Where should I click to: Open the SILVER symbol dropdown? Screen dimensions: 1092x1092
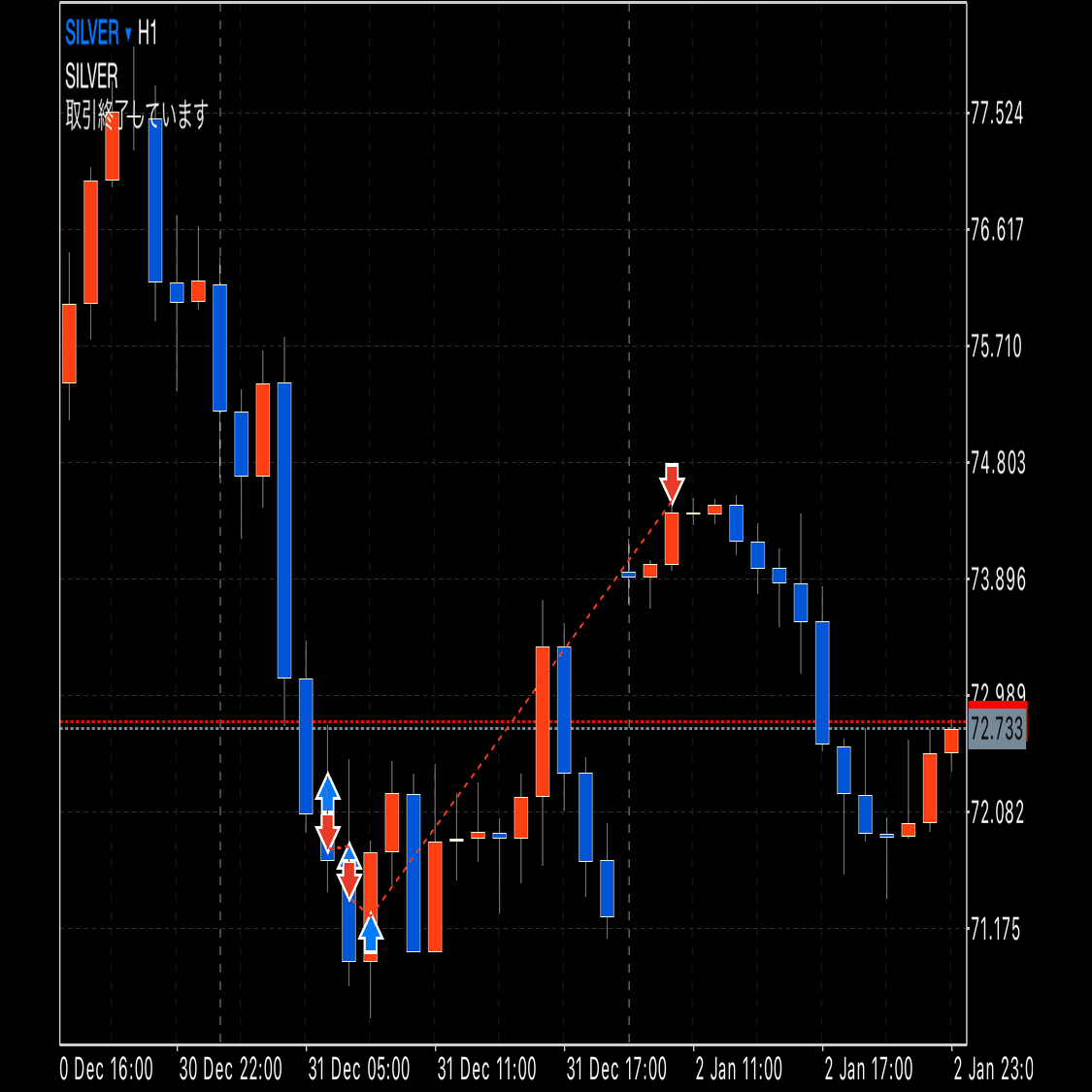tap(98, 34)
